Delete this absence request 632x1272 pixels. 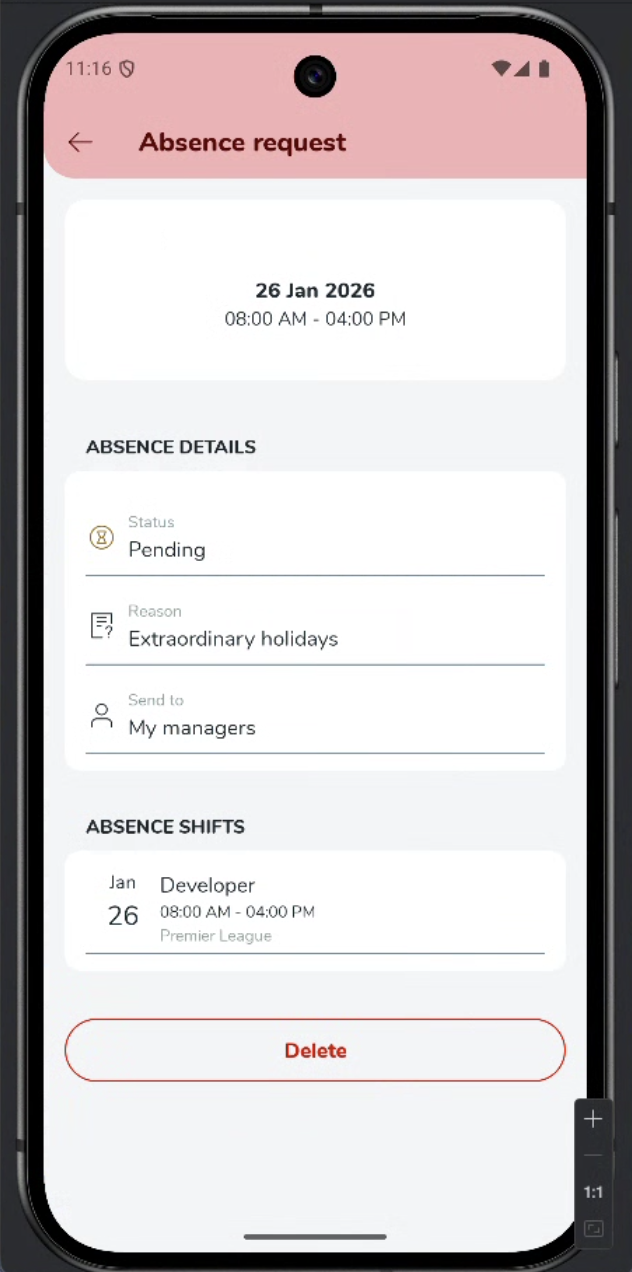click(x=315, y=1050)
